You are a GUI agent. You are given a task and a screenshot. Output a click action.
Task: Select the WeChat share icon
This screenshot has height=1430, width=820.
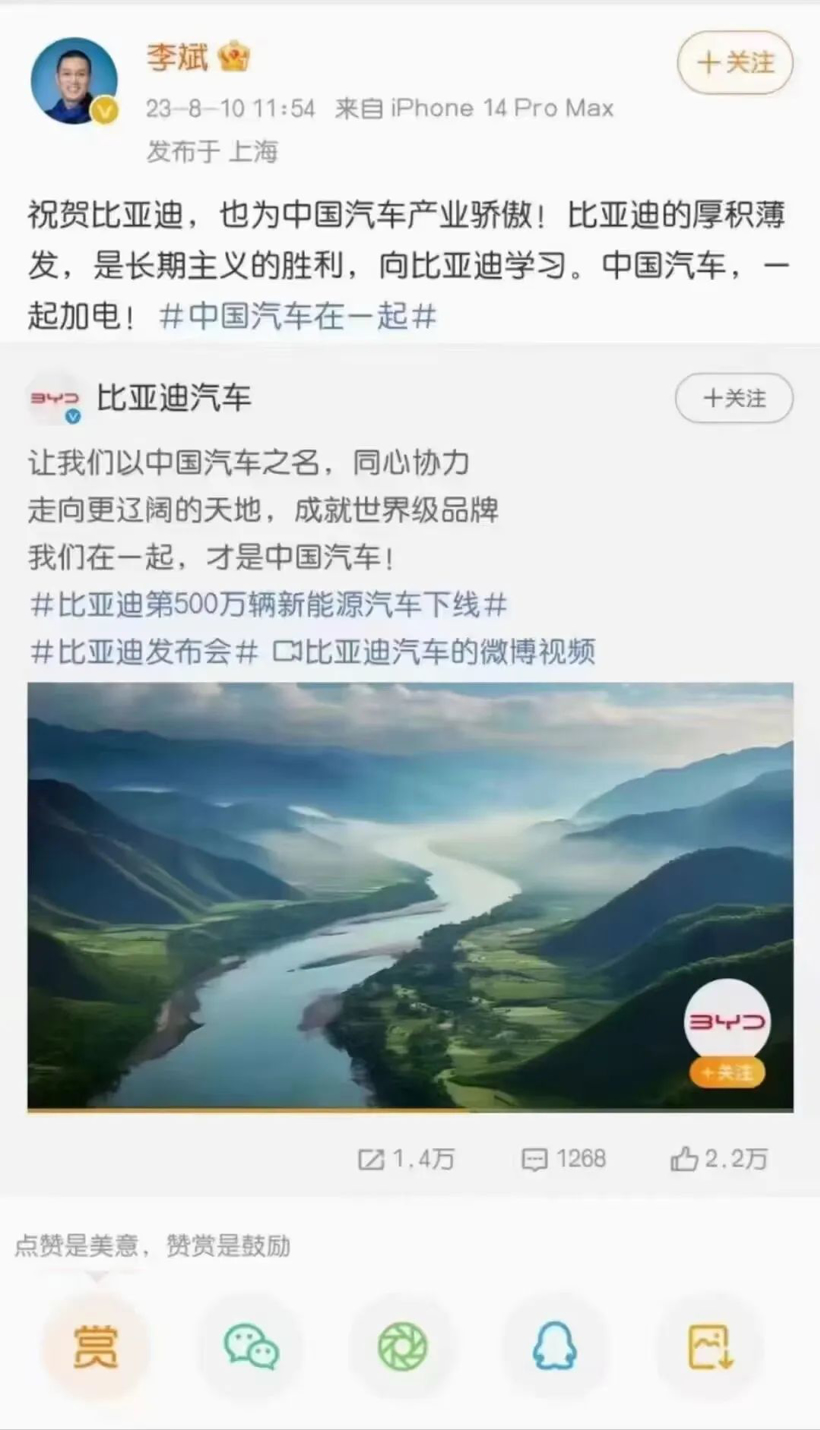click(x=250, y=1347)
